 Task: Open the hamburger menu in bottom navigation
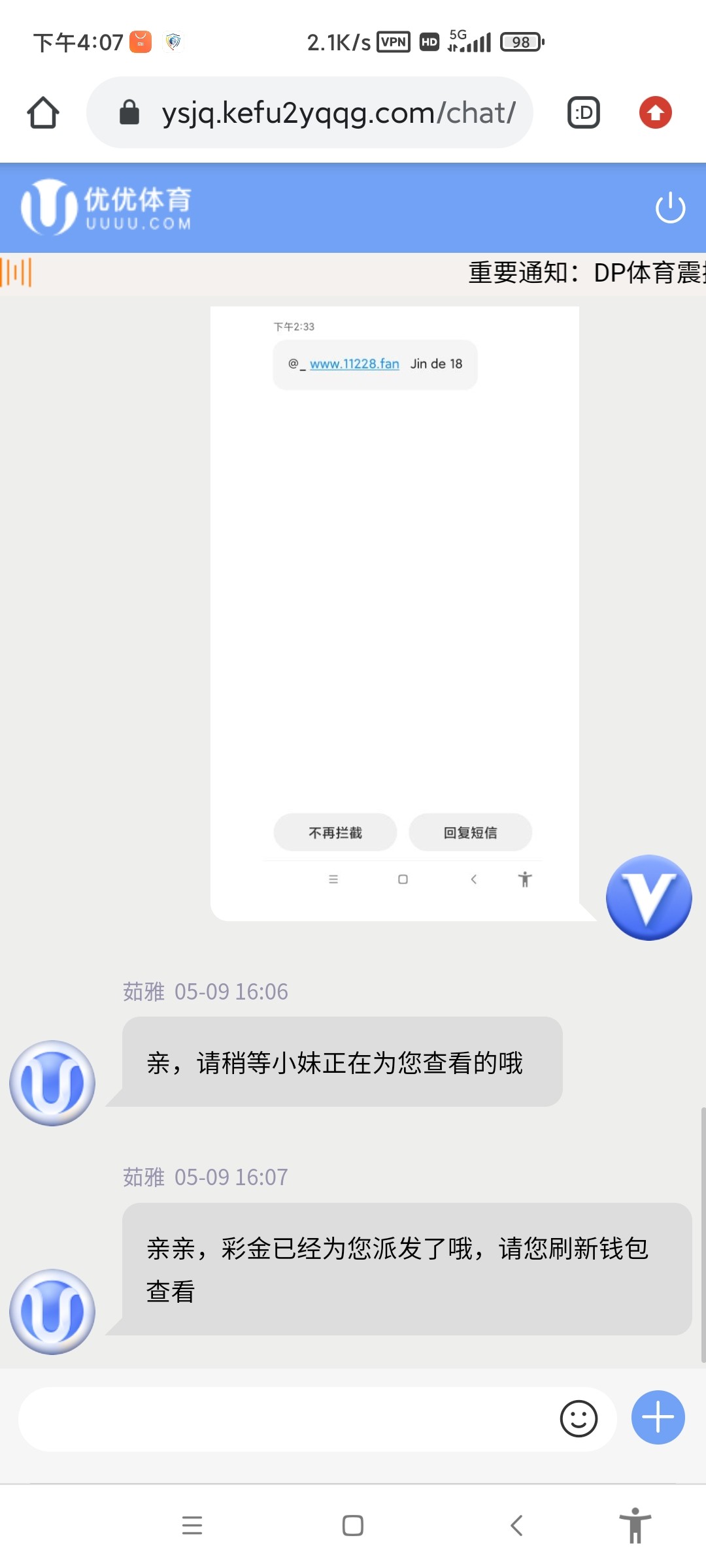click(x=192, y=1526)
